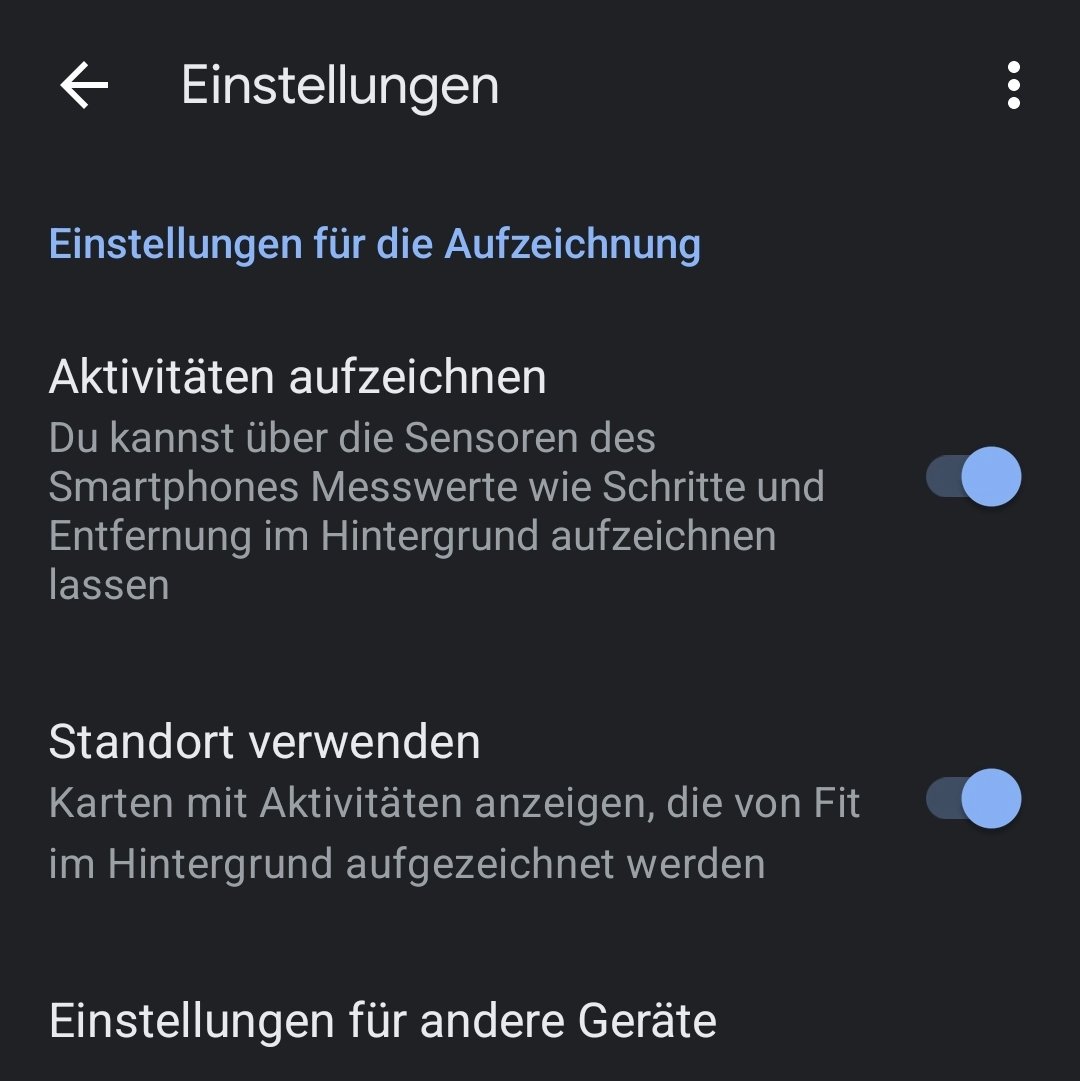Screen dimensions: 1080x1081
Task: Open Einstellungen für andere Geräte
Action: tap(383, 1022)
